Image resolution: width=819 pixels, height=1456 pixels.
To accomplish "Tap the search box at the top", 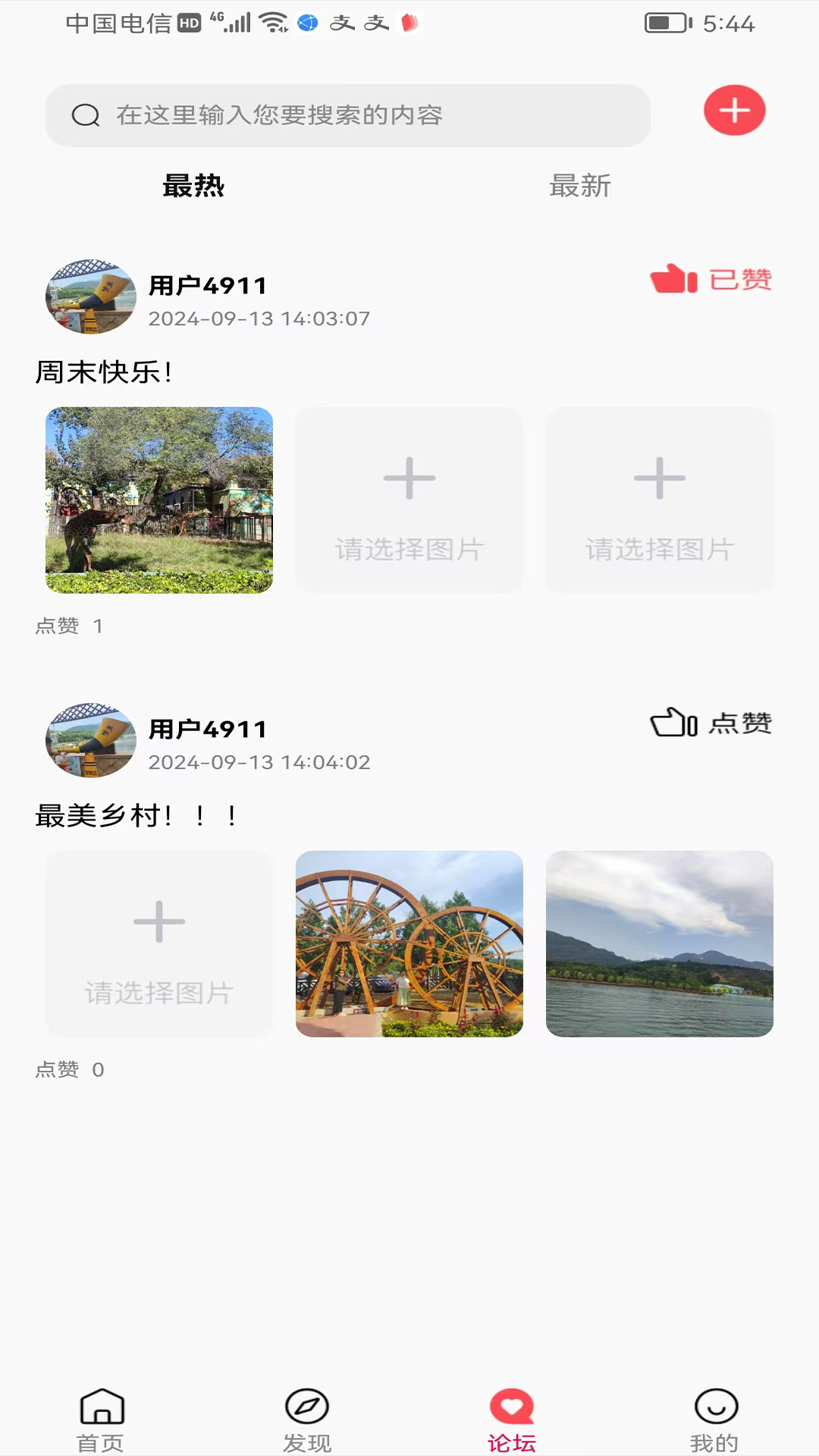I will (347, 115).
